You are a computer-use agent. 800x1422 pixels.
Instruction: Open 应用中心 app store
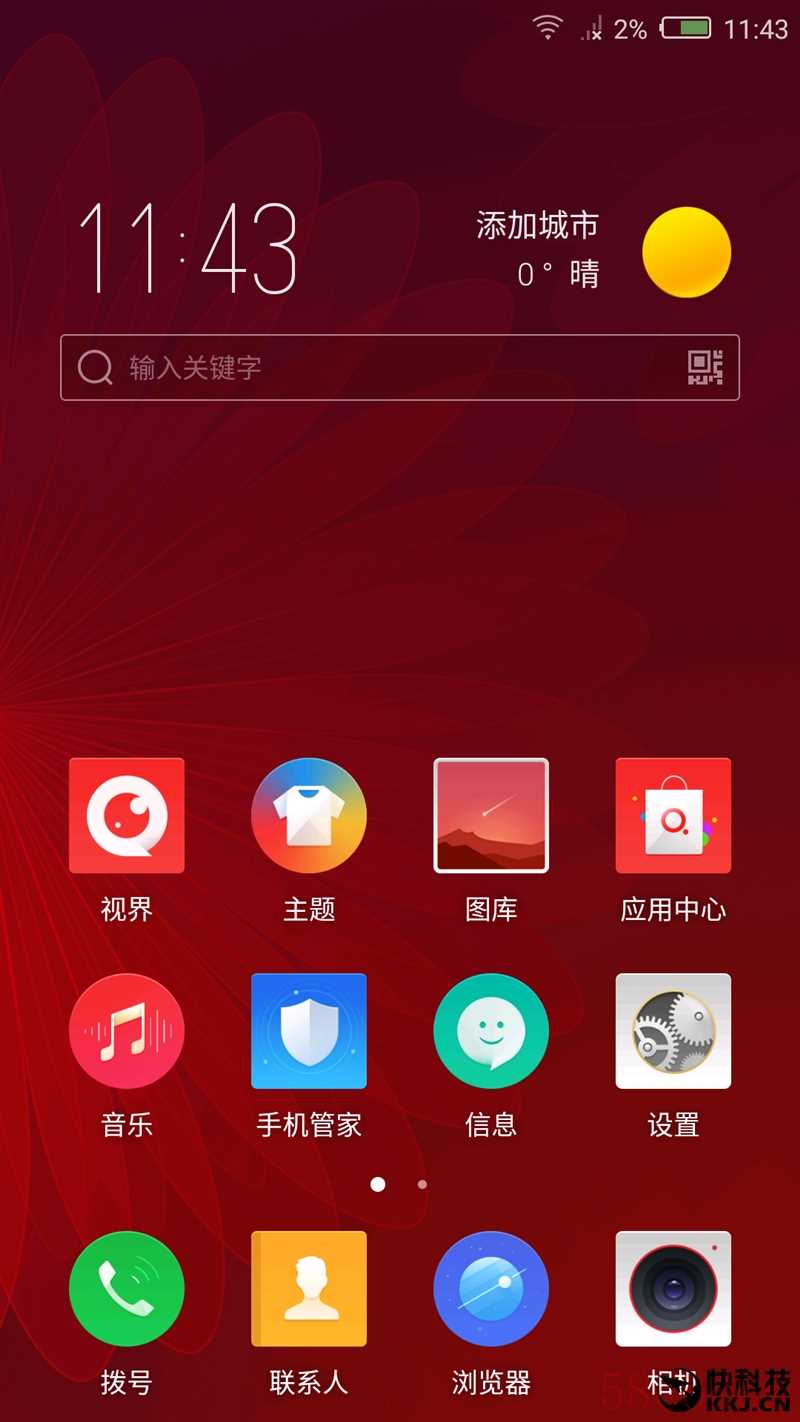coord(673,816)
